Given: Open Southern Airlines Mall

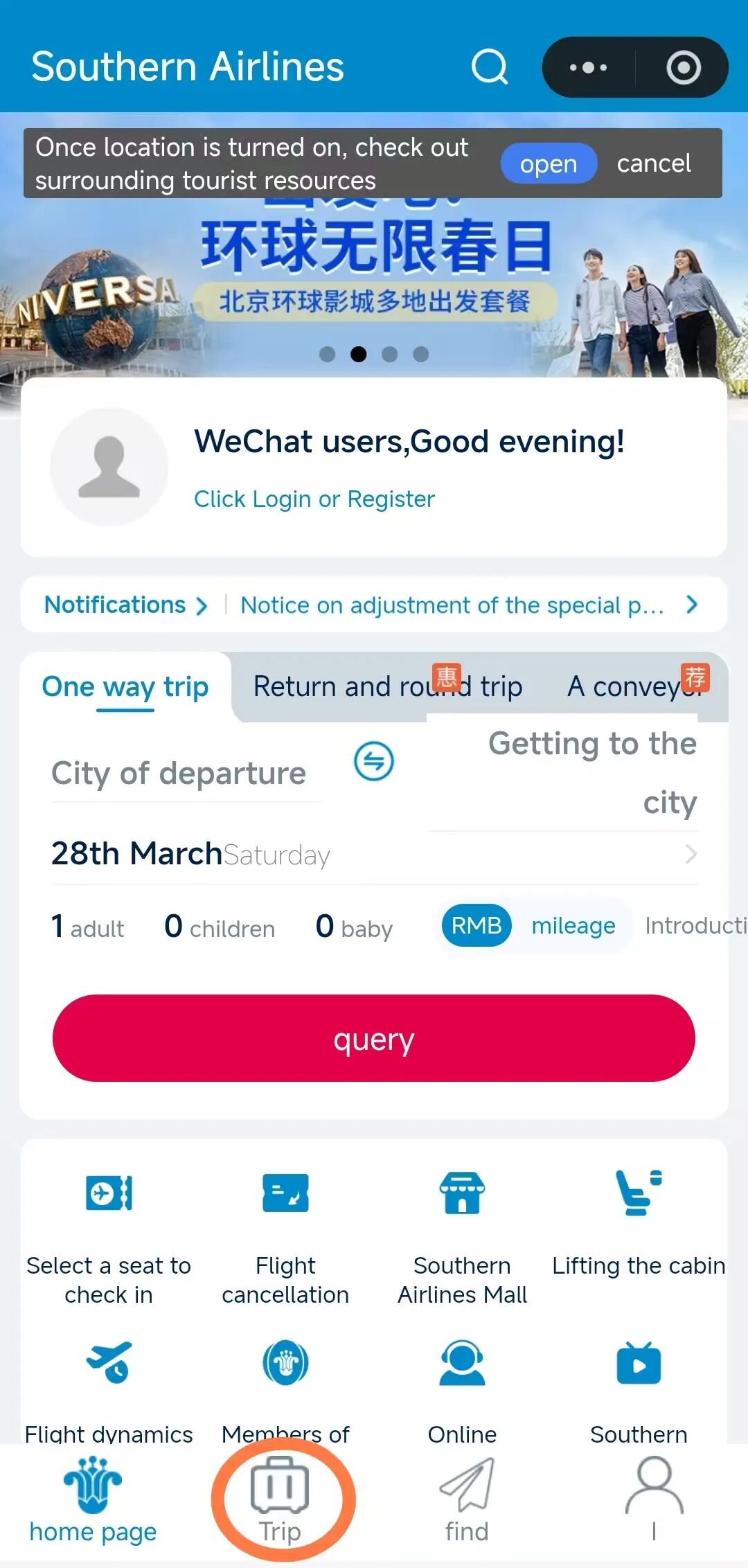Looking at the screenshot, I should [462, 1233].
